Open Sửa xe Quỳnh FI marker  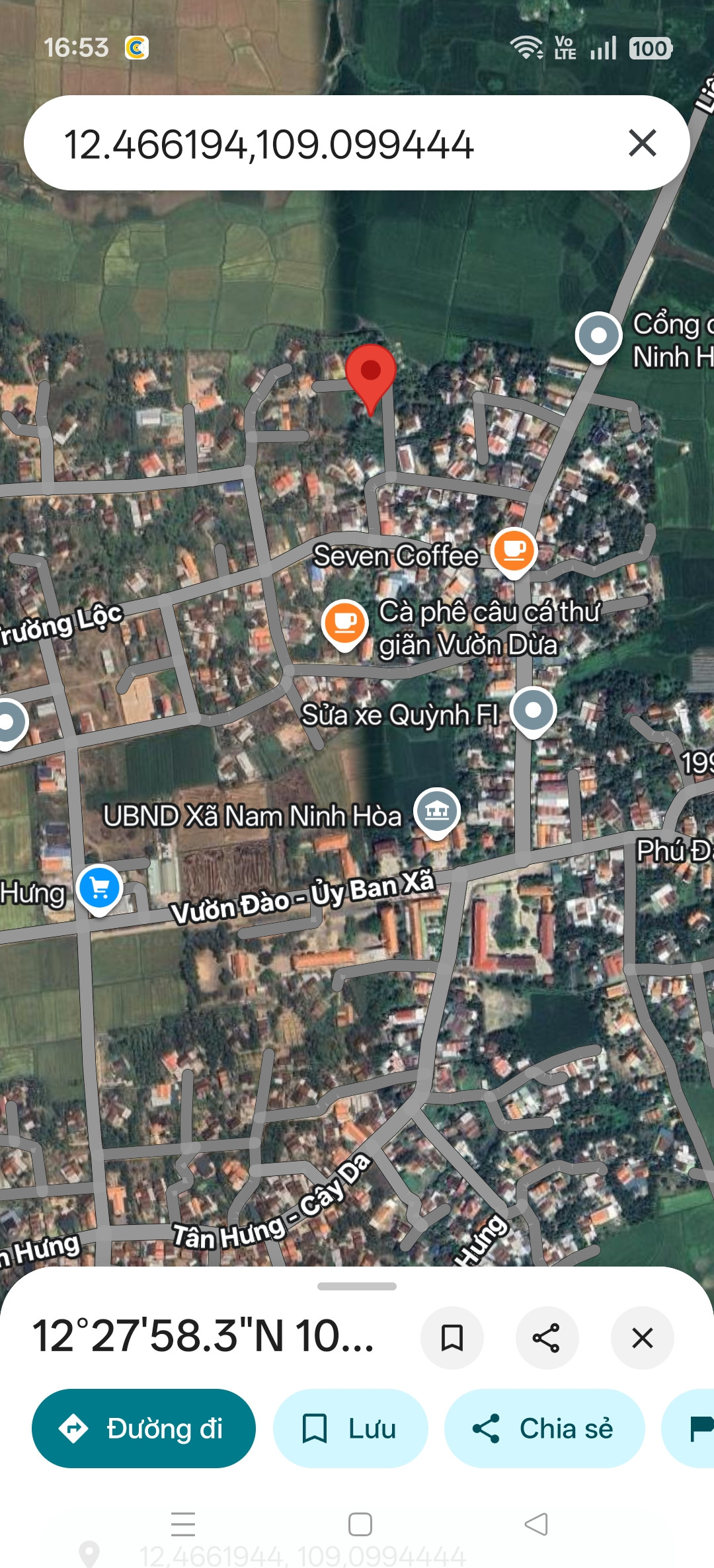click(x=533, y=711)
